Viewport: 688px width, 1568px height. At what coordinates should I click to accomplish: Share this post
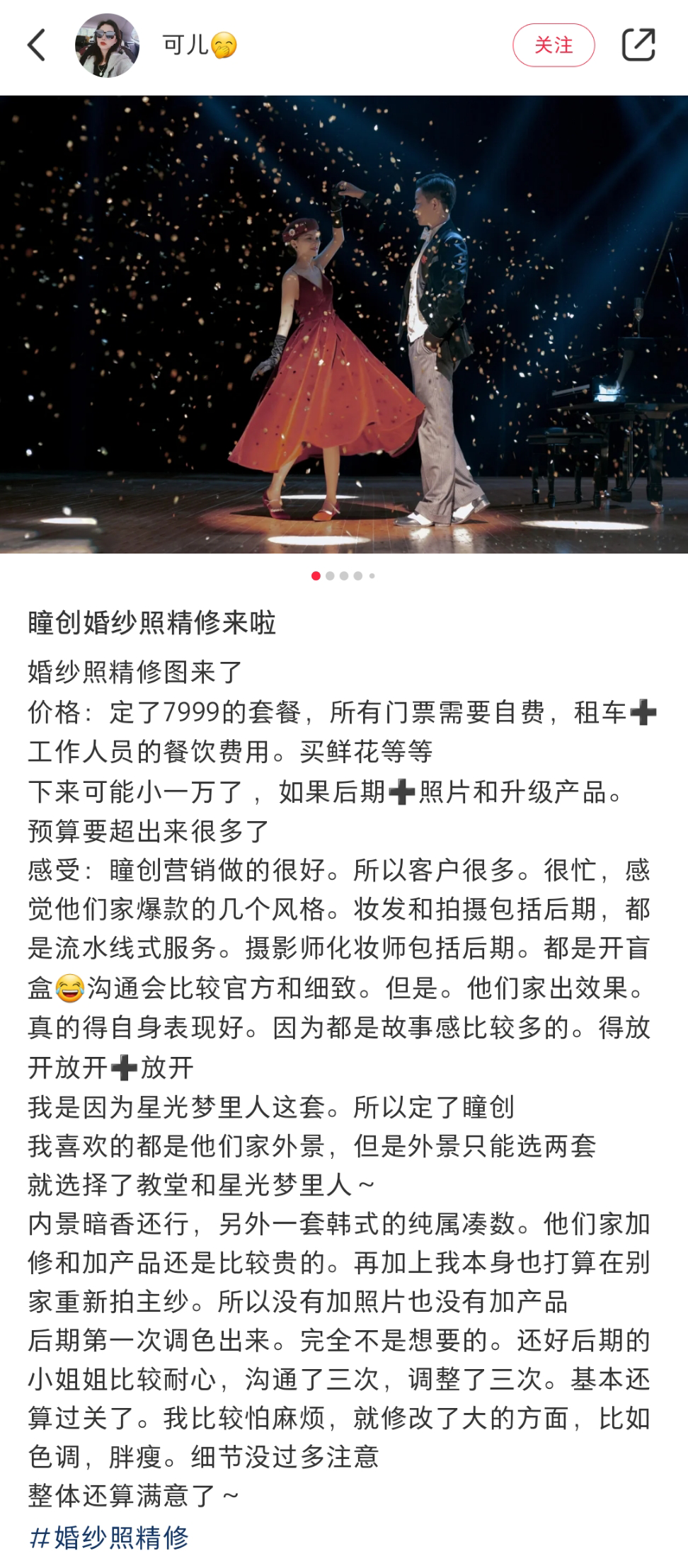click(638, 45)
